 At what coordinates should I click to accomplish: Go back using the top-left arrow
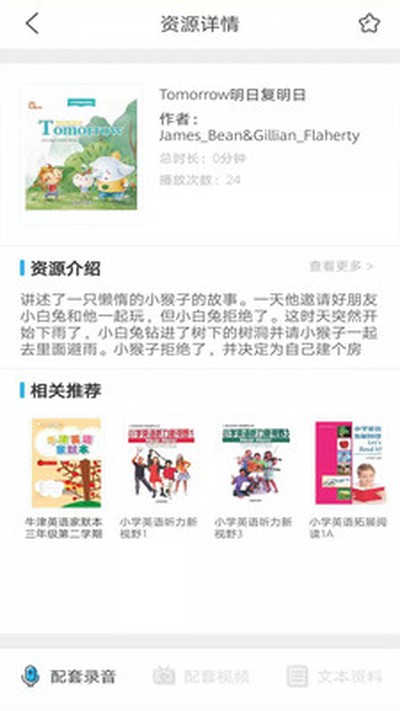32,24
